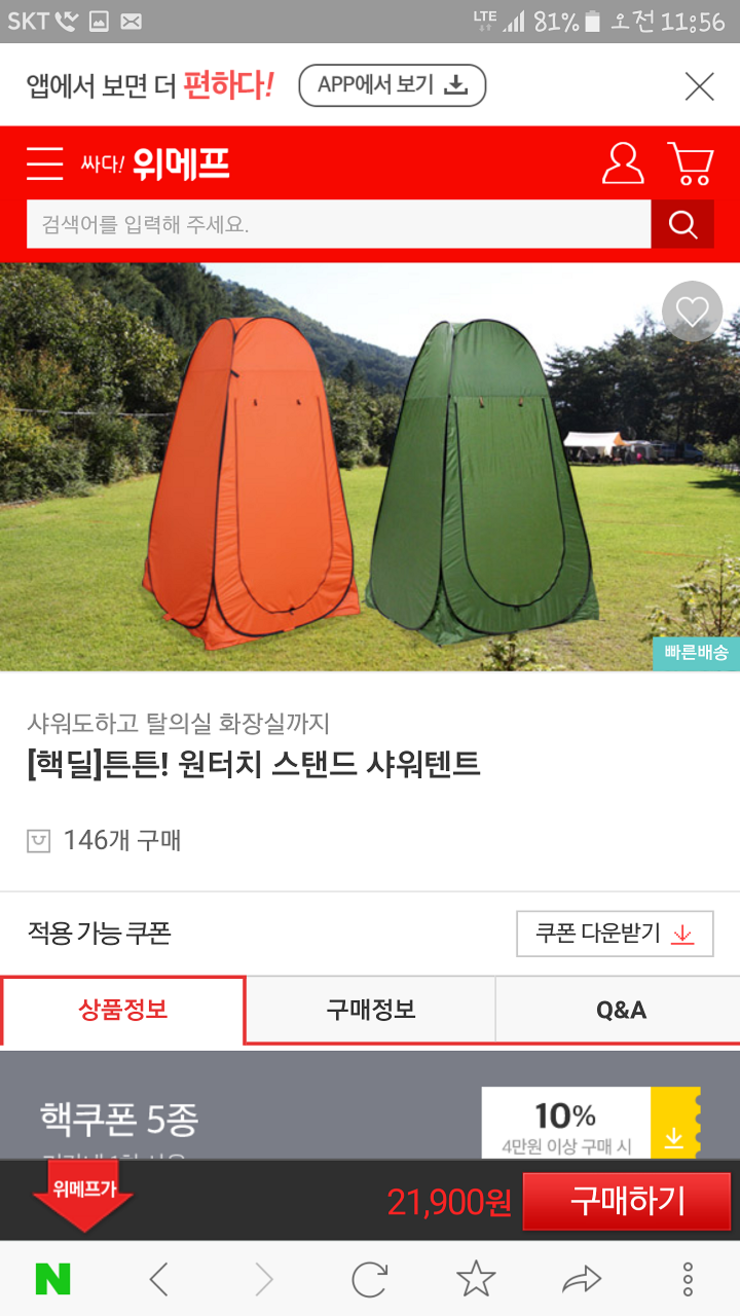Dismiss the app promotion banner
This screenshot has width=740, height=1316.
pyautogui.click(x=699, y=87)
